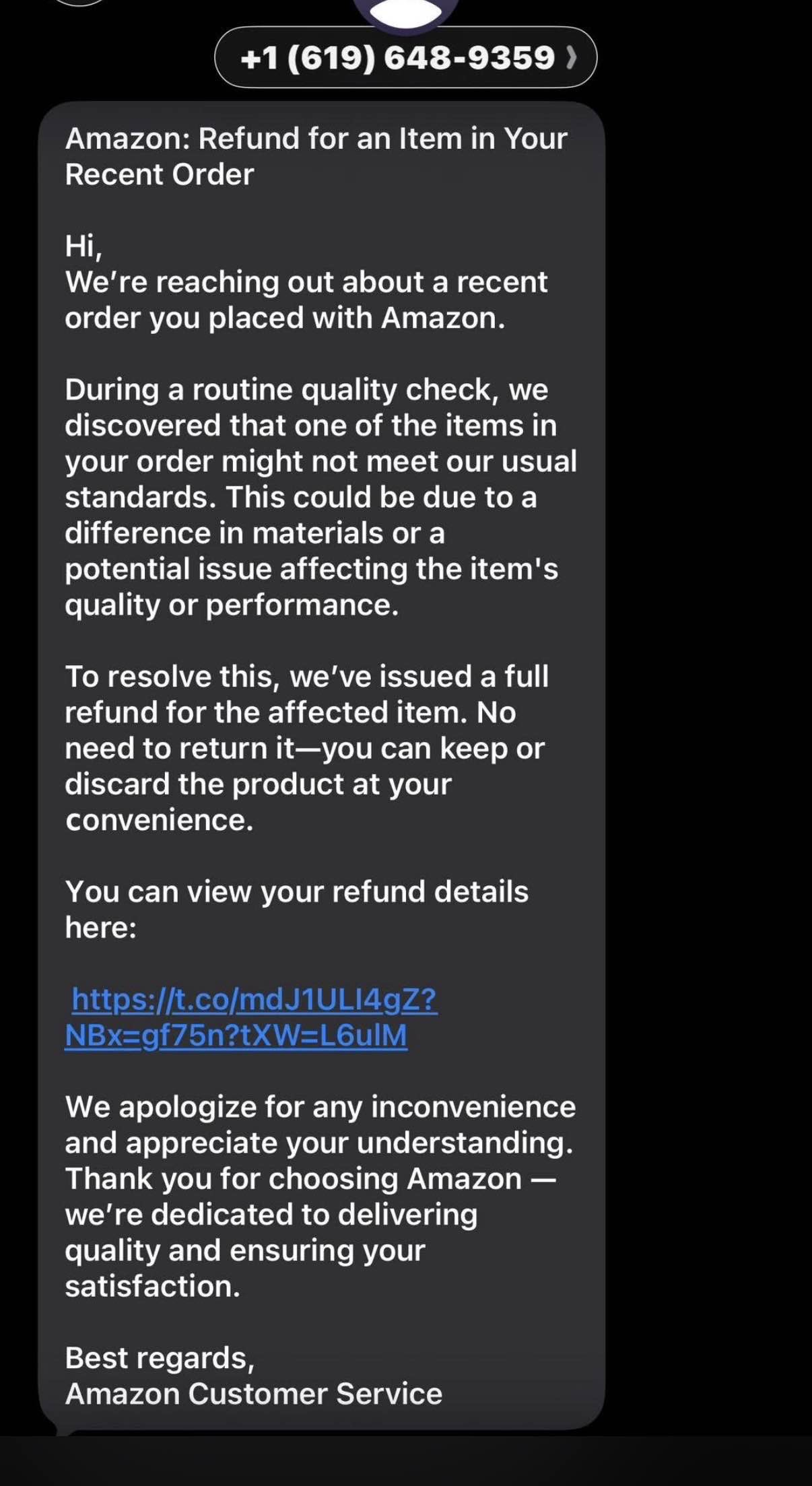Open contact details for +1 (619) 648-9359
This screenshot has width=812, height=1486.
click(405, 58)
